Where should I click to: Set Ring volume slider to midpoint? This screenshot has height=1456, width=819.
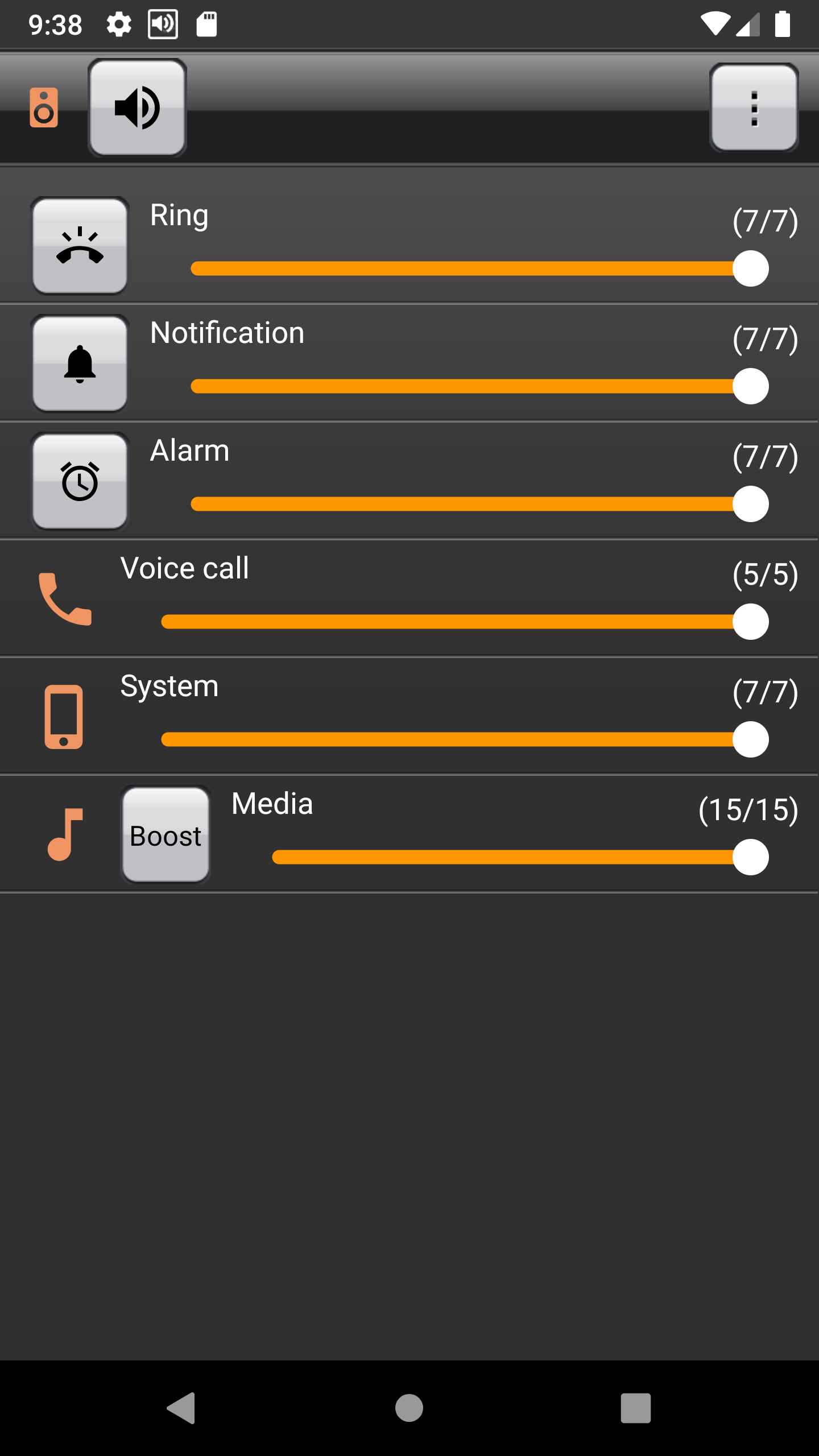point(471,268)
